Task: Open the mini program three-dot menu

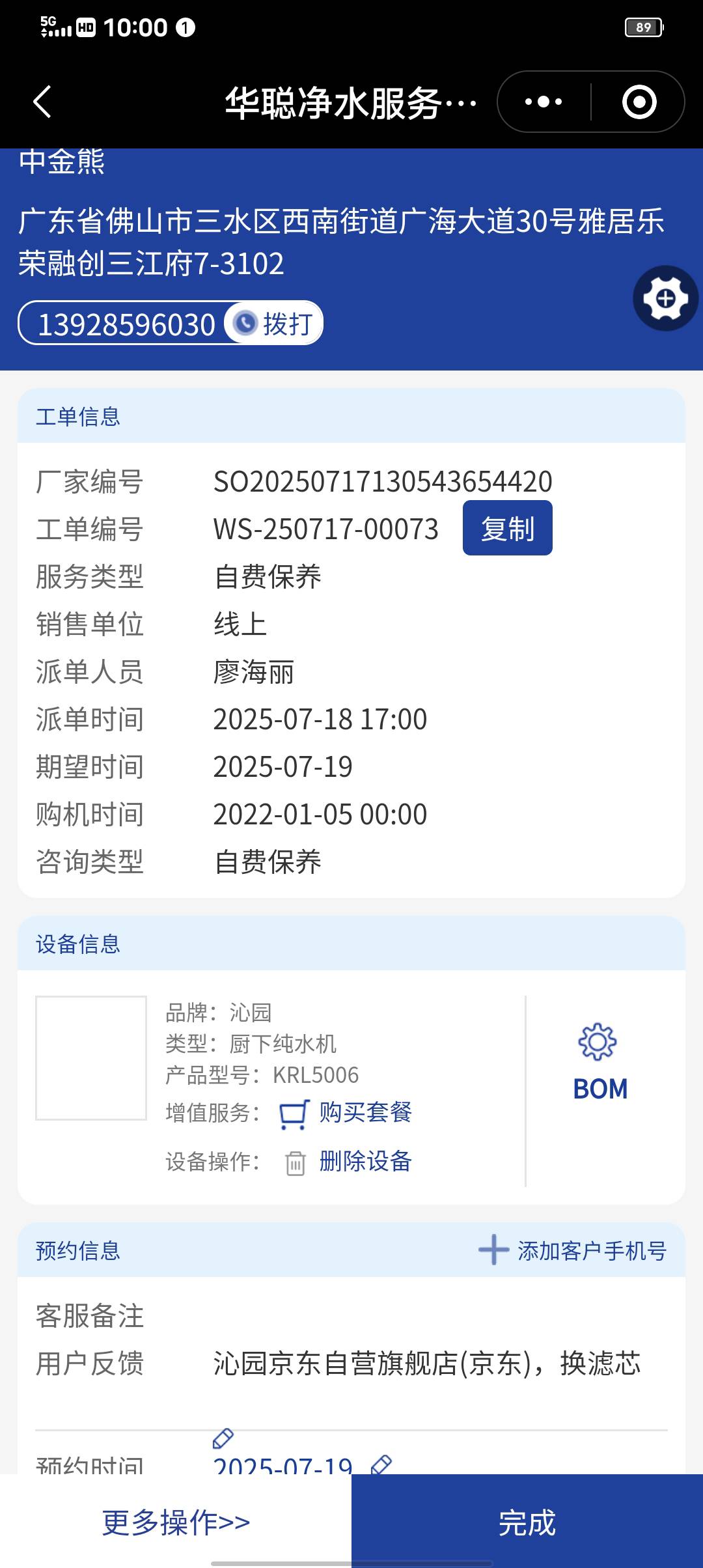Action: (544, 102)
